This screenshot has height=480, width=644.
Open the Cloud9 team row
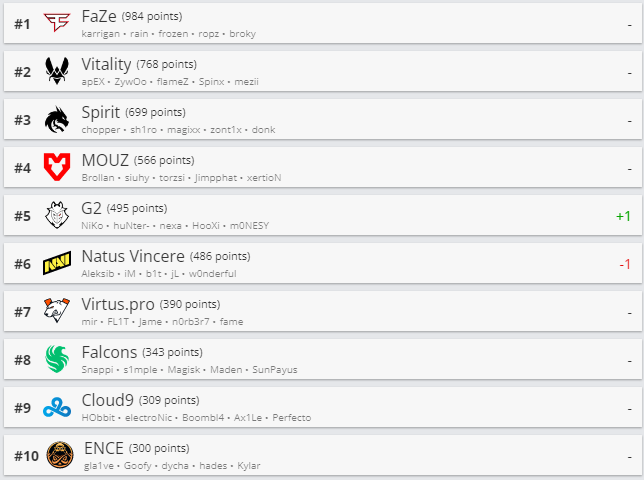coord(320,408)
